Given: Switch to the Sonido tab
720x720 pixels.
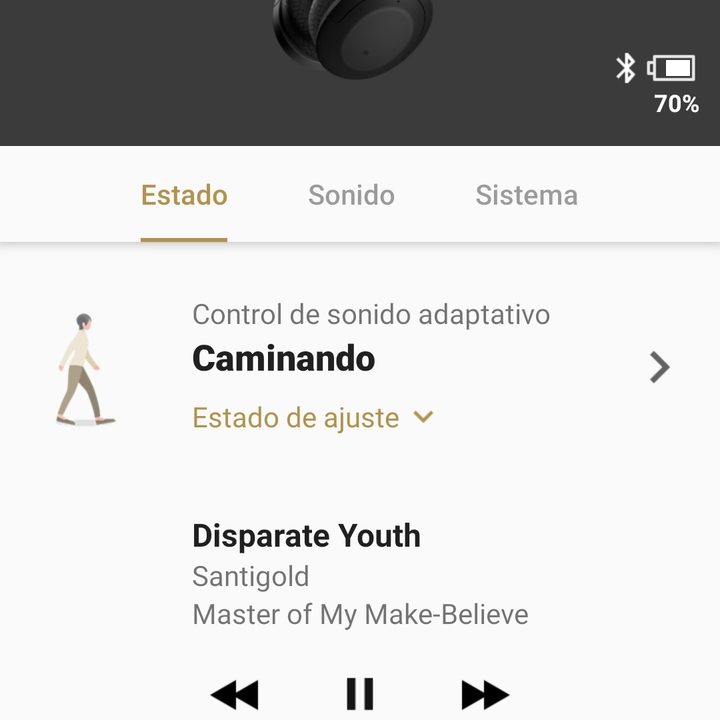Looking at the screenshot, I should click(351, 195).
